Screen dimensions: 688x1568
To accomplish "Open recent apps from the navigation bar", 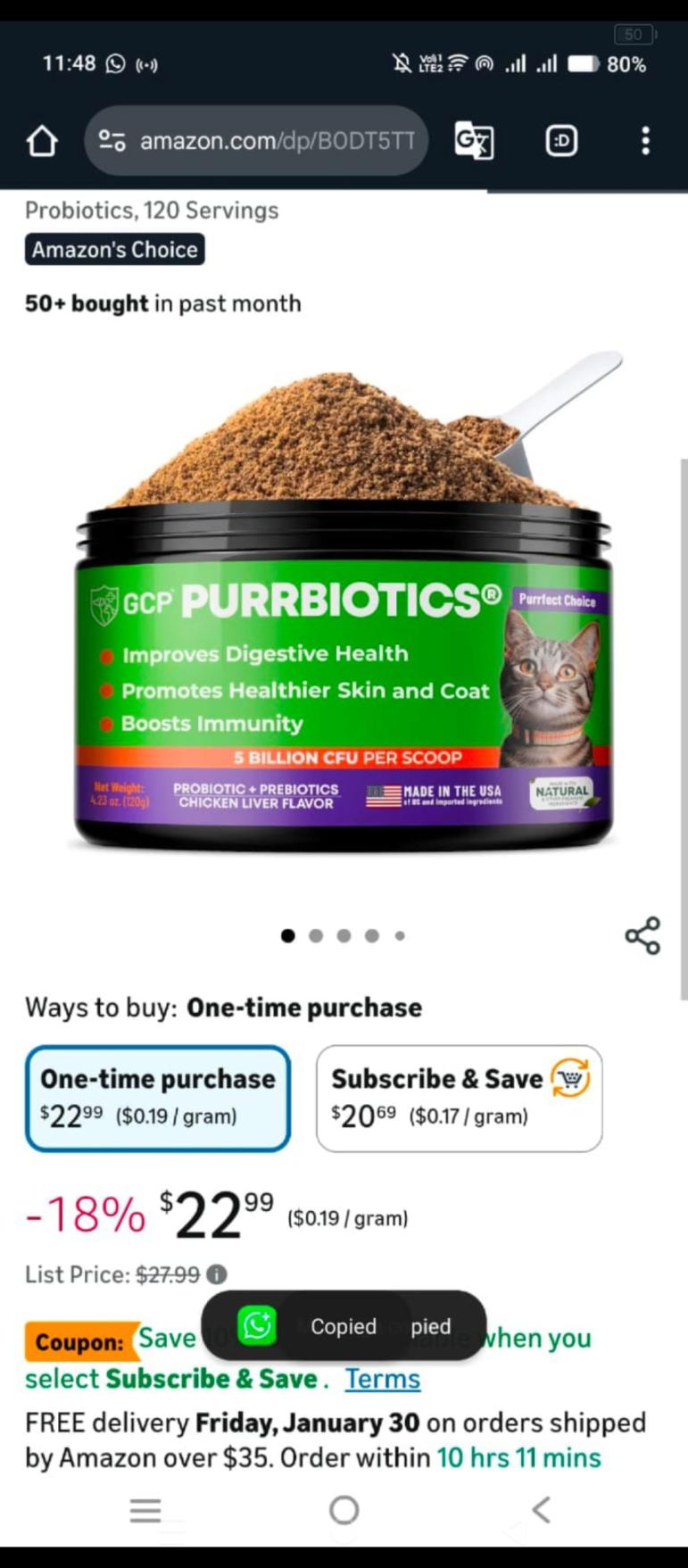I will coord(145,1510).
